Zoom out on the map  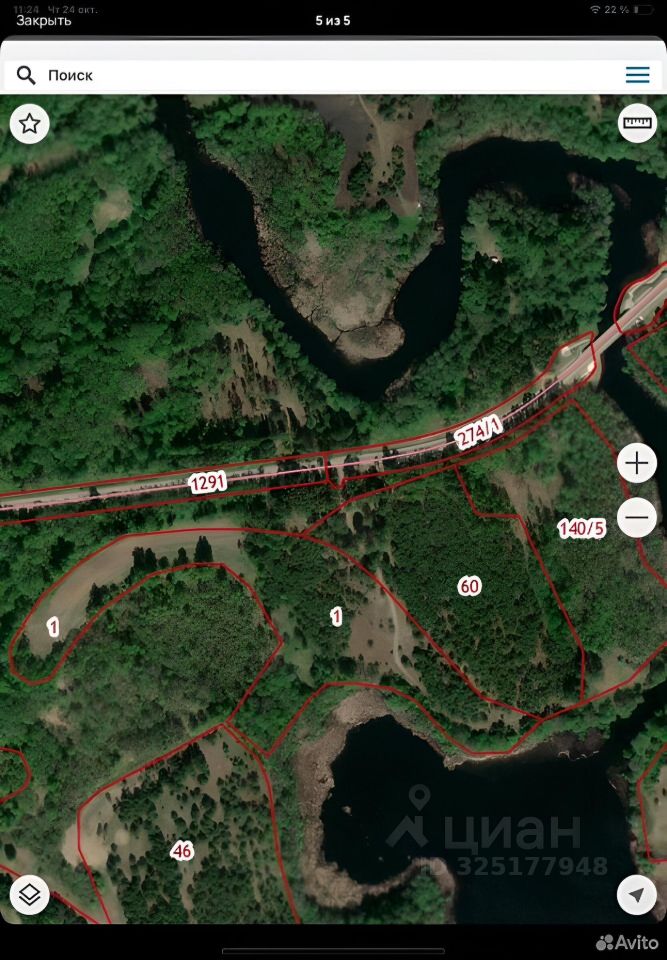637,518
